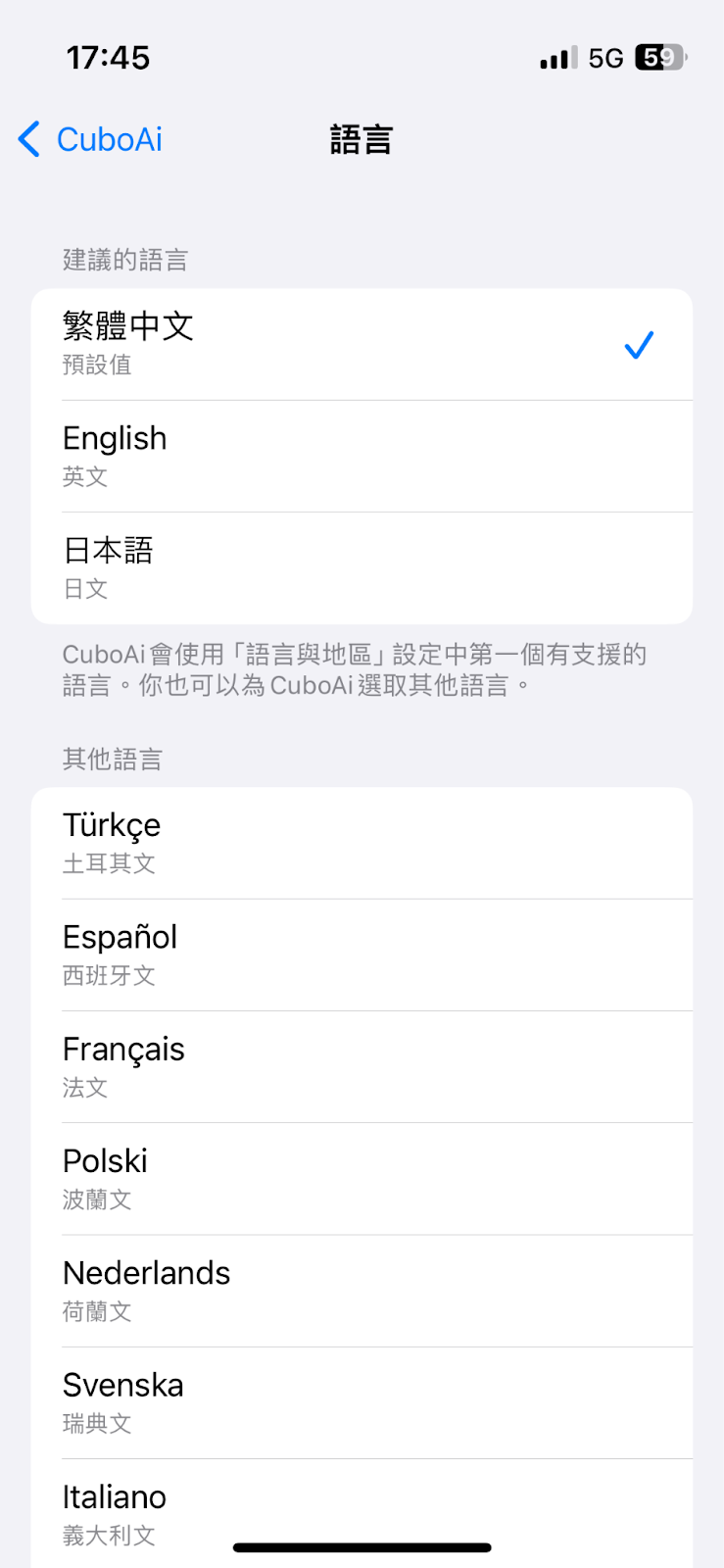Select Italiano from the list
The image size is (724, 1568).
361,1509
